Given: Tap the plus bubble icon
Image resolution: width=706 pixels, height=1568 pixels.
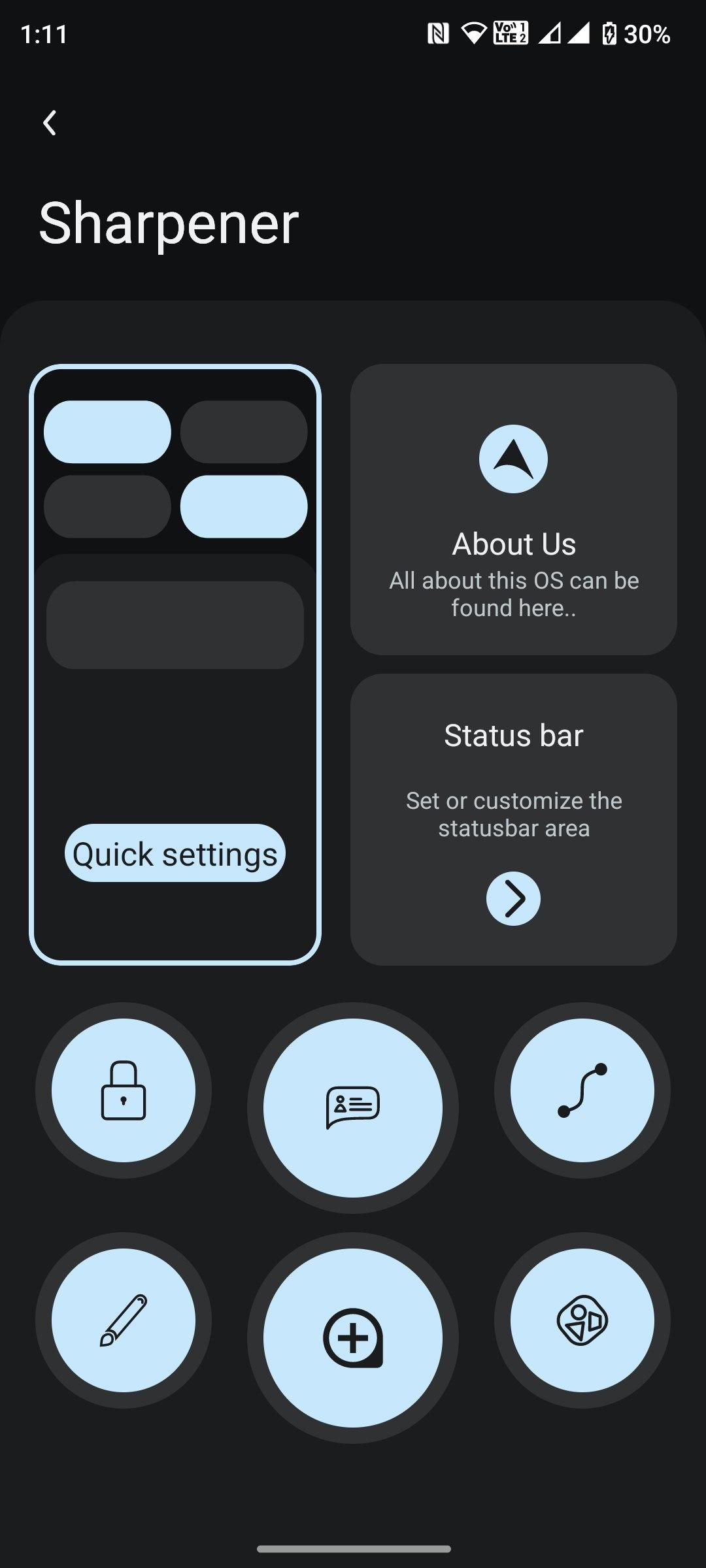Looking at the screenshot, I should [x=353, y=1338].
